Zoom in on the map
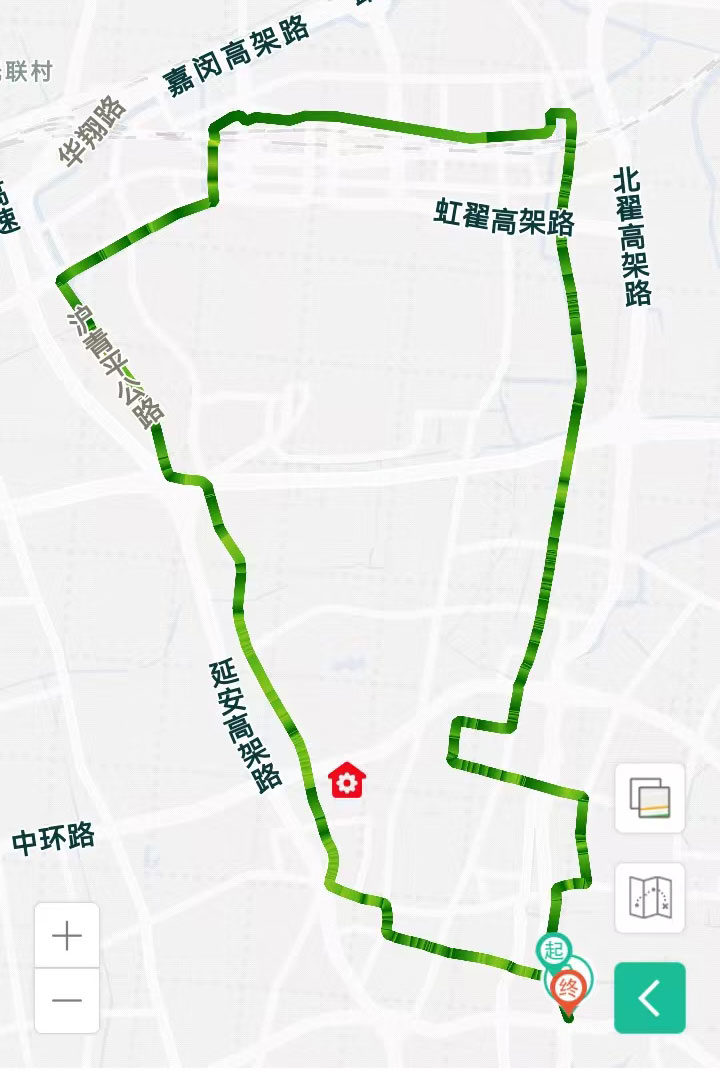The image size is (720, 1070). coord(67,936)
